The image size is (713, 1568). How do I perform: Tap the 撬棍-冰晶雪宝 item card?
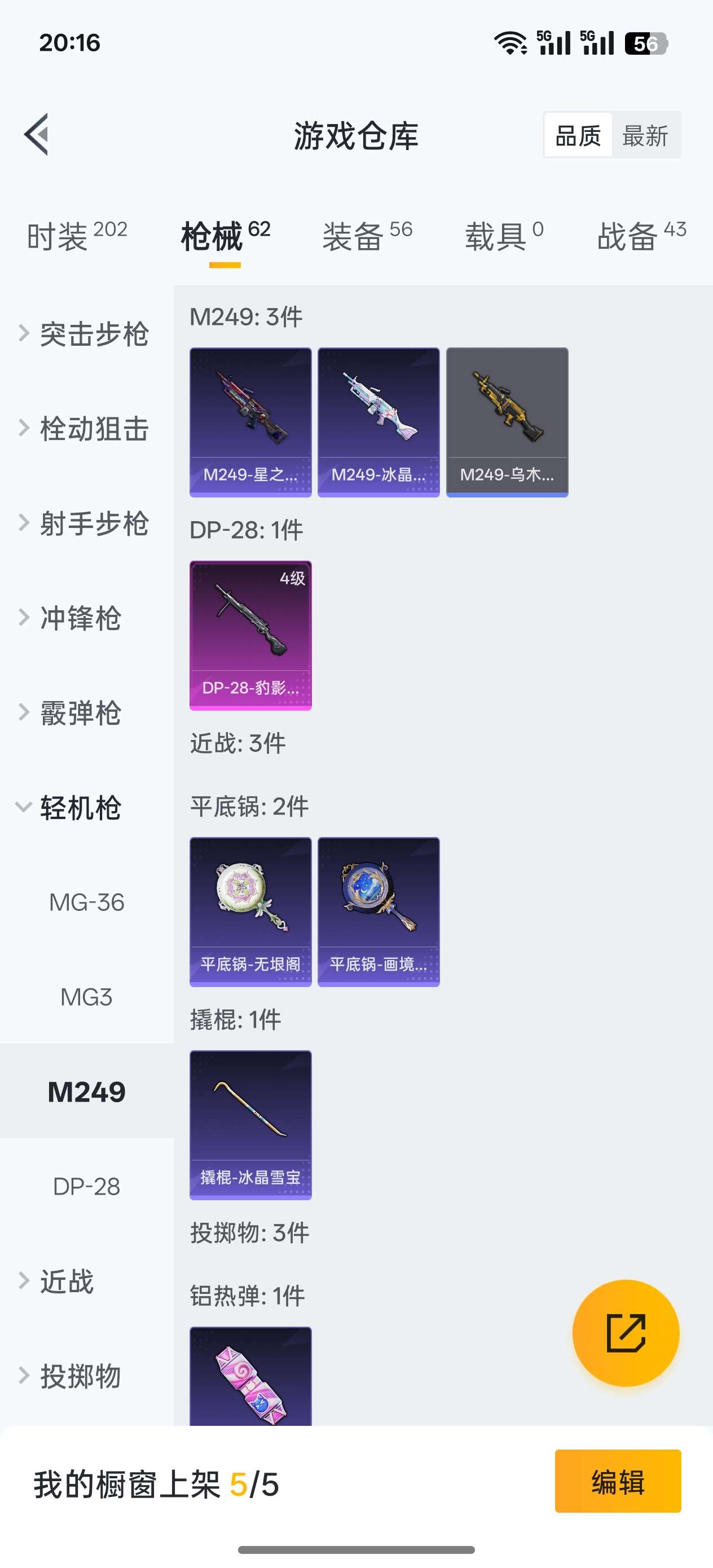coord(250,1123)
